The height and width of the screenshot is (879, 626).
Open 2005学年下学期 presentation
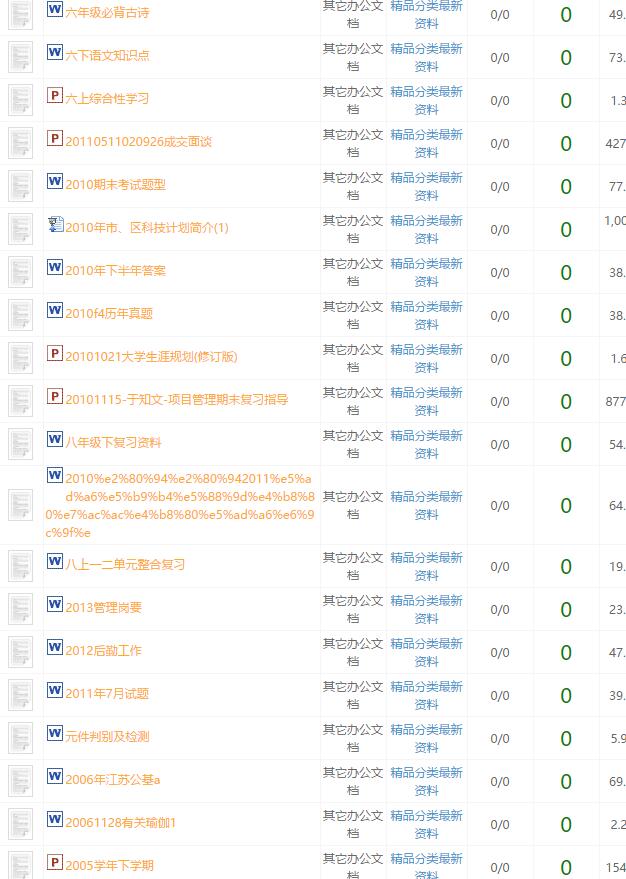pyautogui.click(x=109, y=866)
